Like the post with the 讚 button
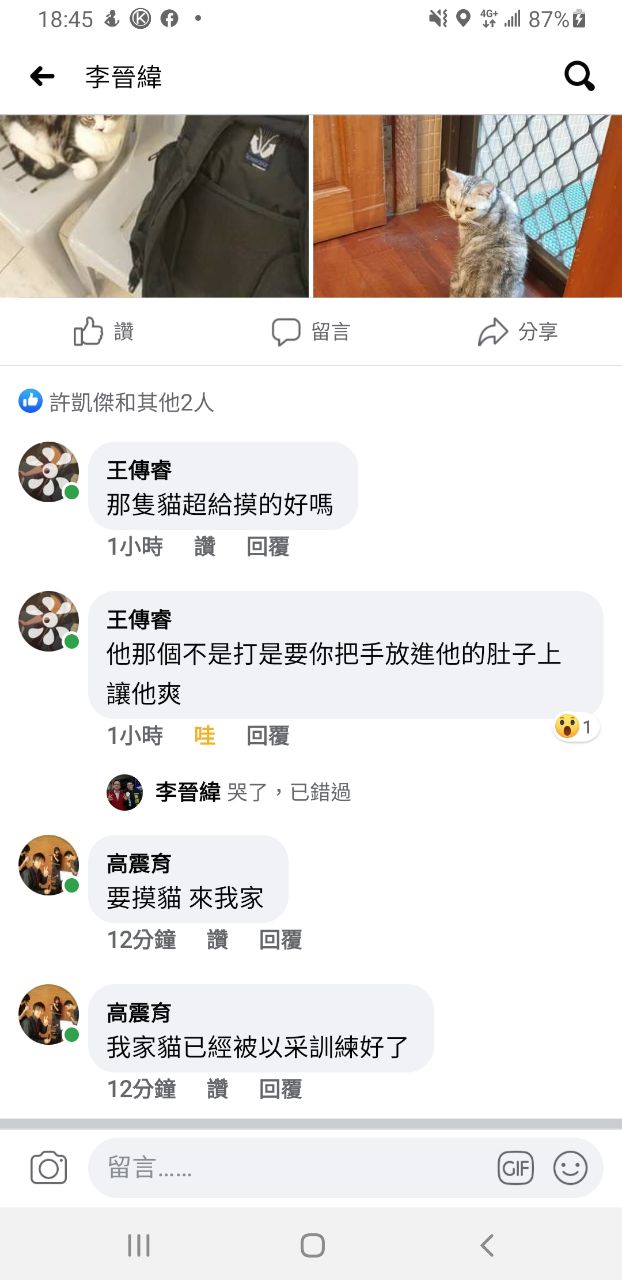This screenshot has height=1280, width=622. pos(104,332)
